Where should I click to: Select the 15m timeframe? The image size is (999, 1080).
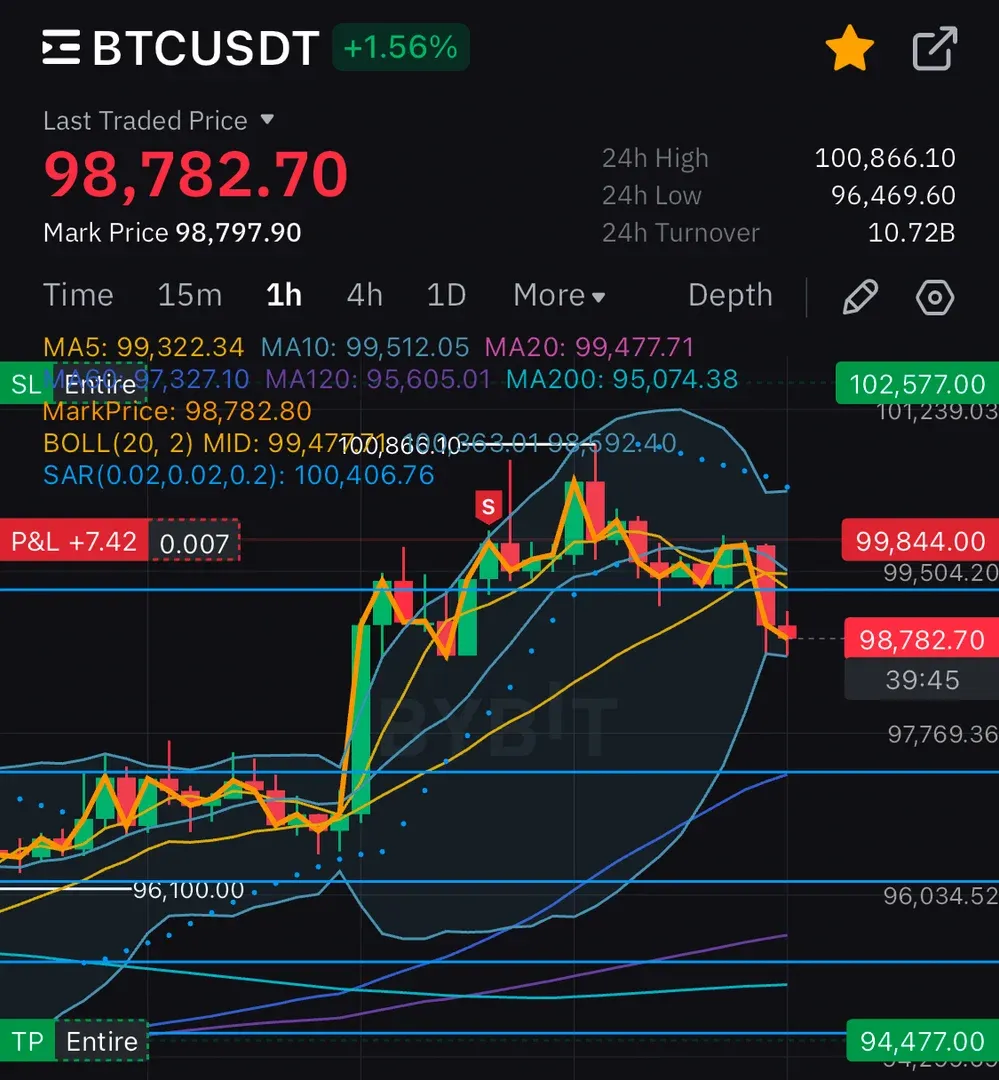[190, 295]
